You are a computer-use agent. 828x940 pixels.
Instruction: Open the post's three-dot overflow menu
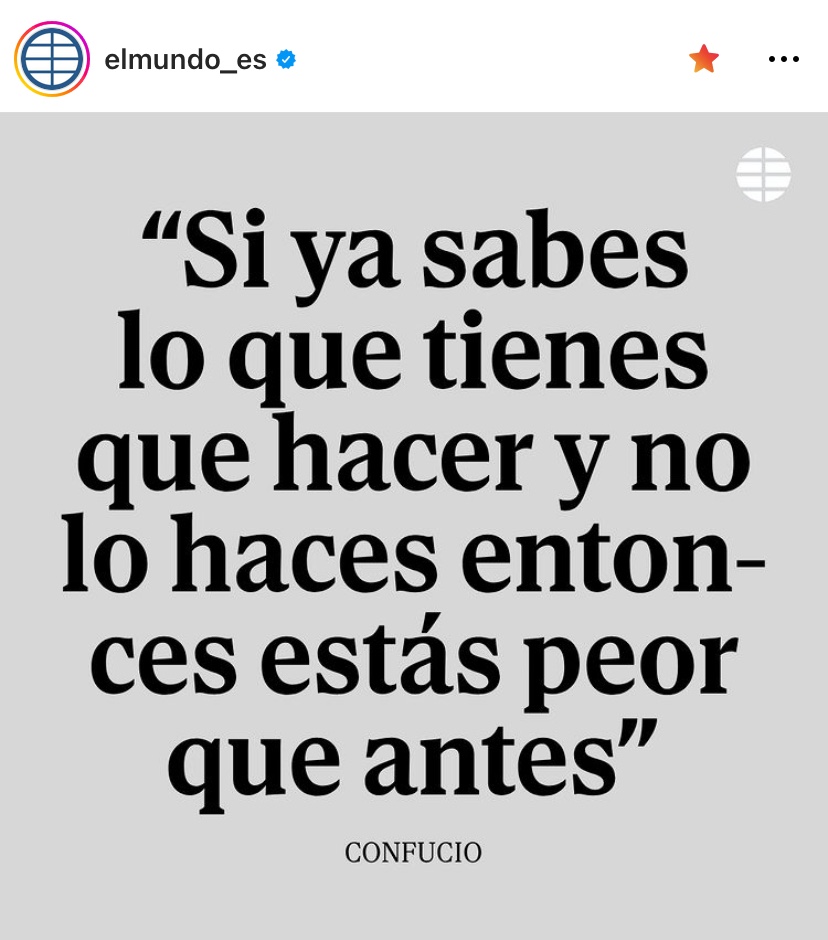click(x=783, y=59)
